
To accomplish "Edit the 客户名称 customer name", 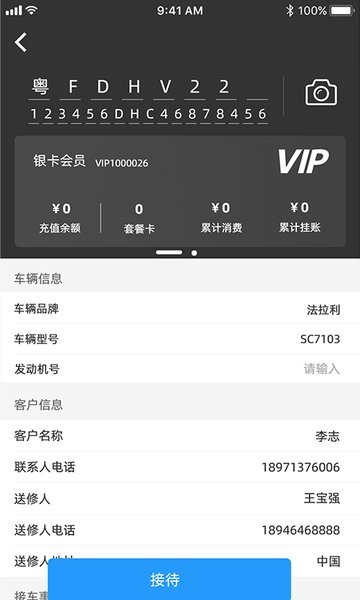I will click(x=180, y=435).
